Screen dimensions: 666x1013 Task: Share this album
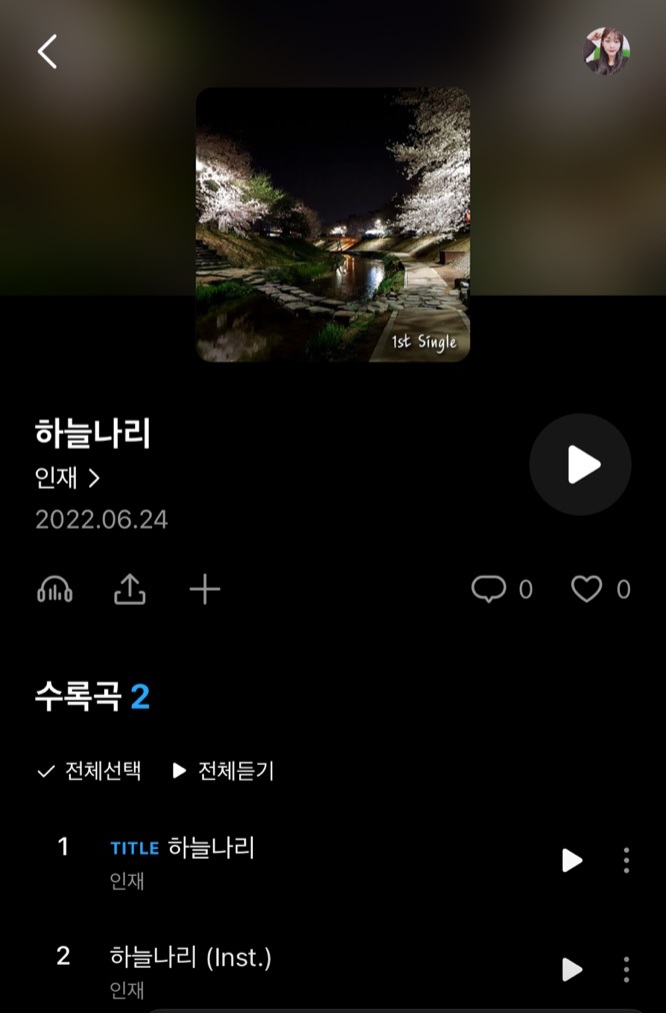click(130, 590)
